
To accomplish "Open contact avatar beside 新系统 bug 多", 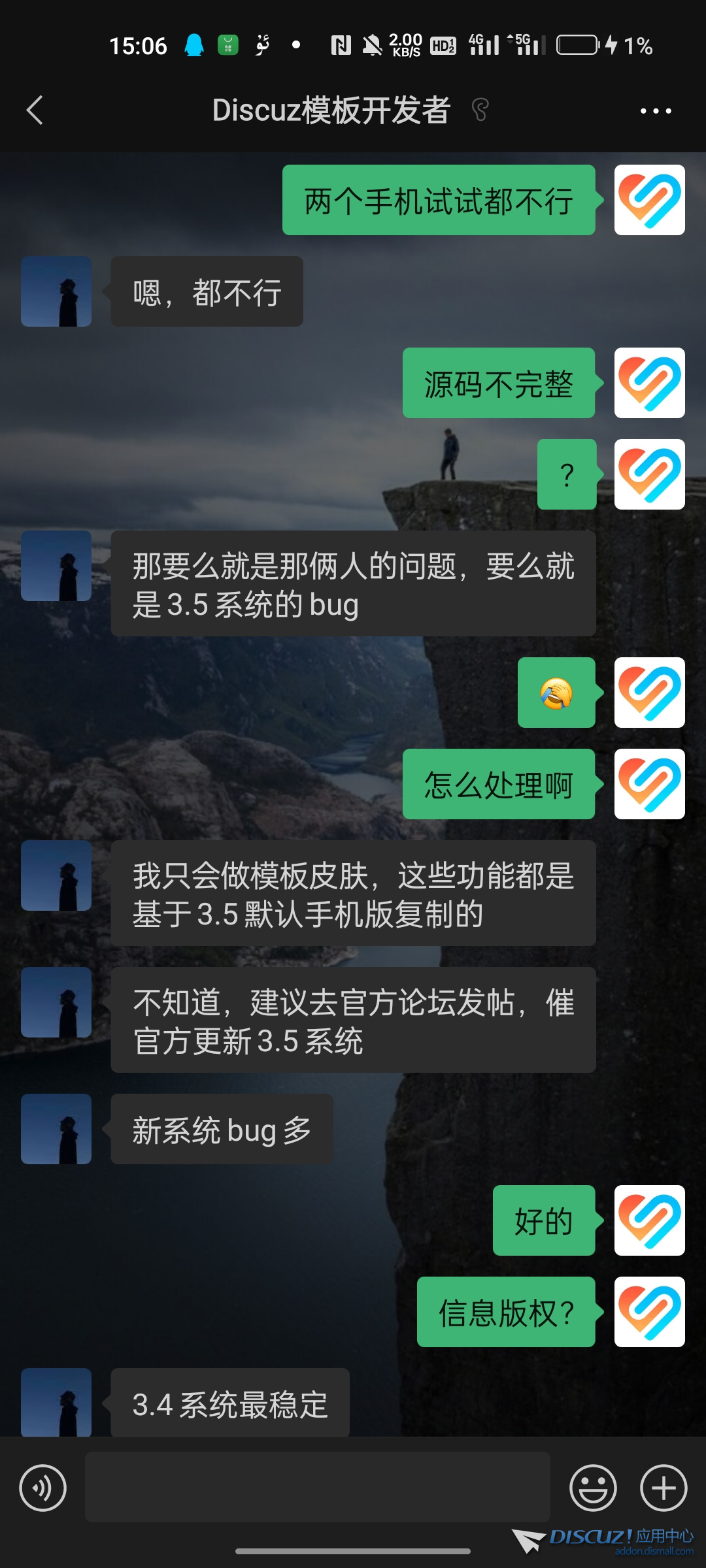I will (56, 1129).
